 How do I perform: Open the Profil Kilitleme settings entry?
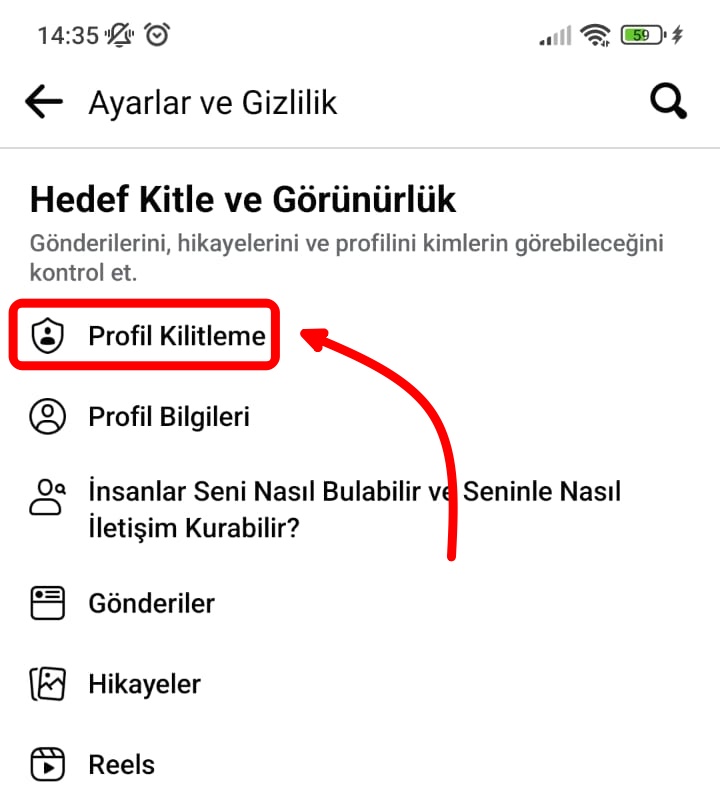[180, 336]
